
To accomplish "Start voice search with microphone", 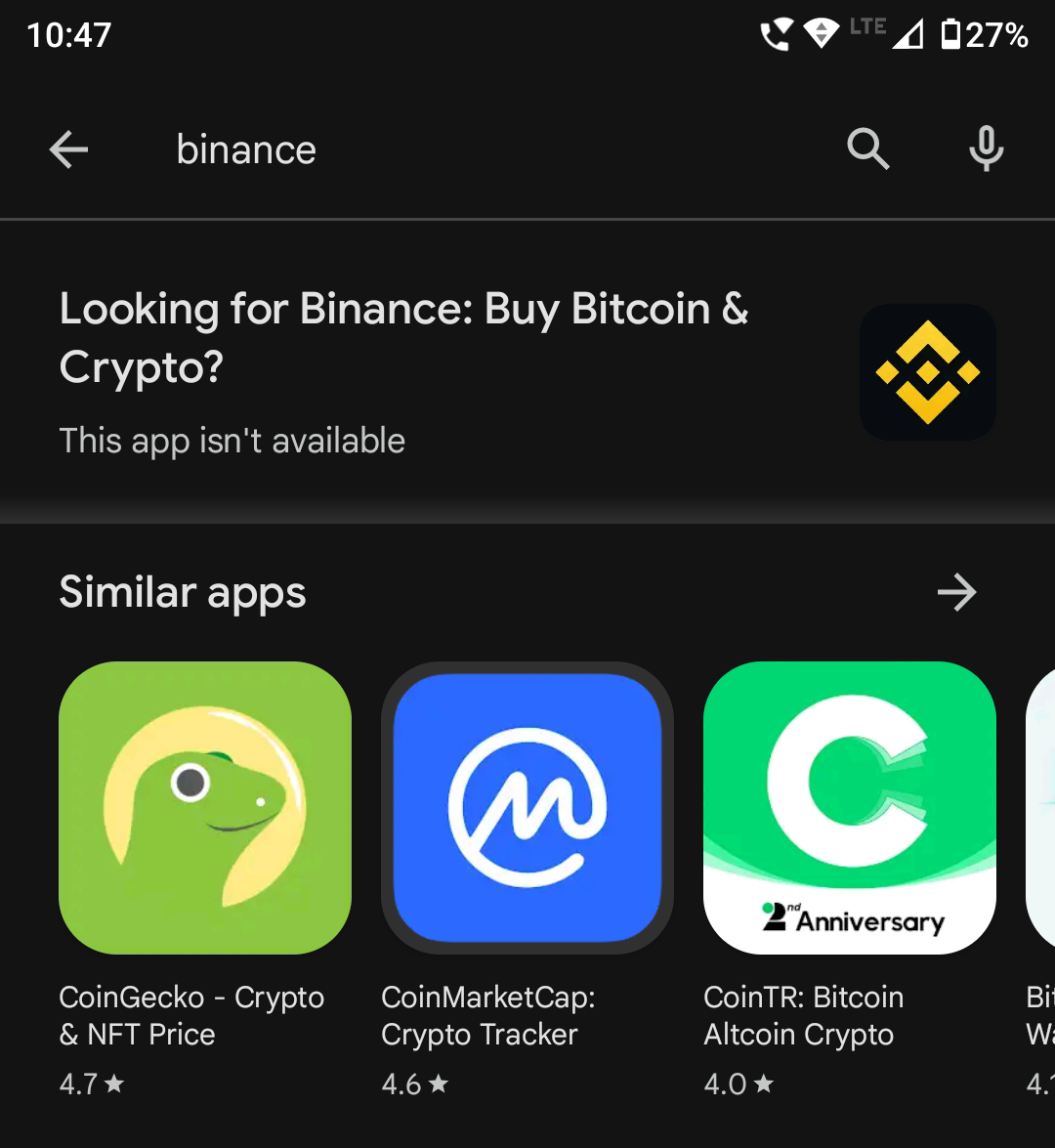I will coord(986,149).
